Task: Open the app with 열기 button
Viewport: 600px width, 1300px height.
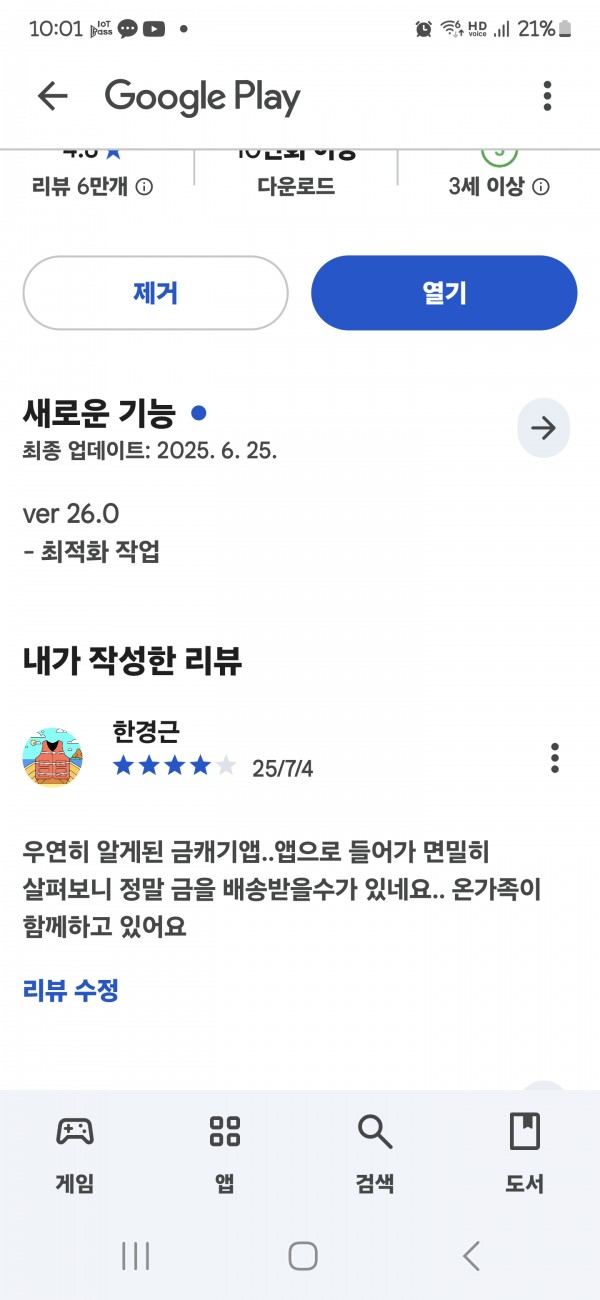Action: [x=444, y=293]
